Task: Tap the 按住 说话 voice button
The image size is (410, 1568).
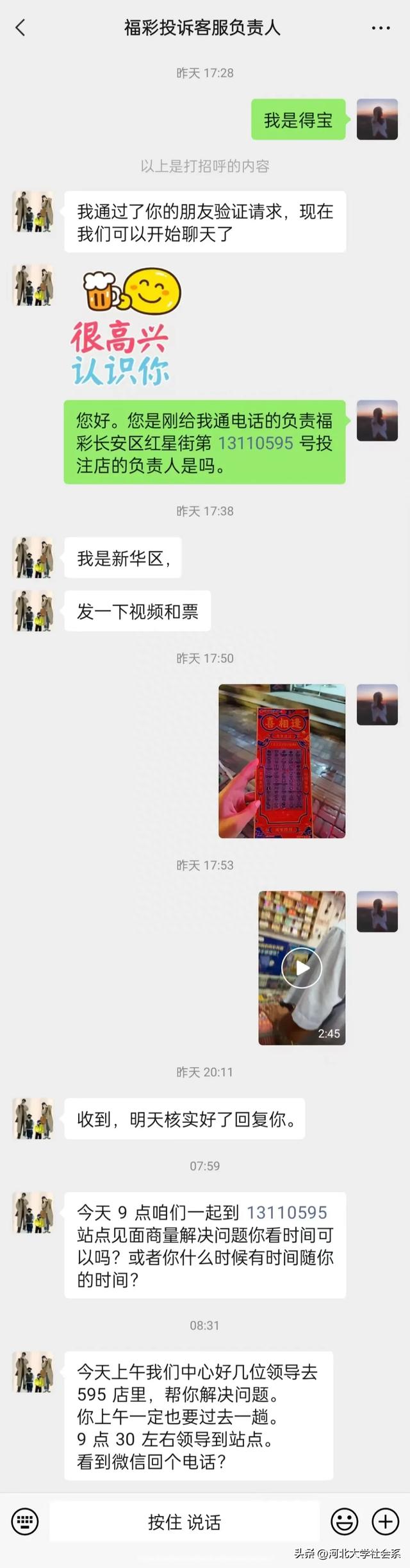Action: tap(184, 1521)
